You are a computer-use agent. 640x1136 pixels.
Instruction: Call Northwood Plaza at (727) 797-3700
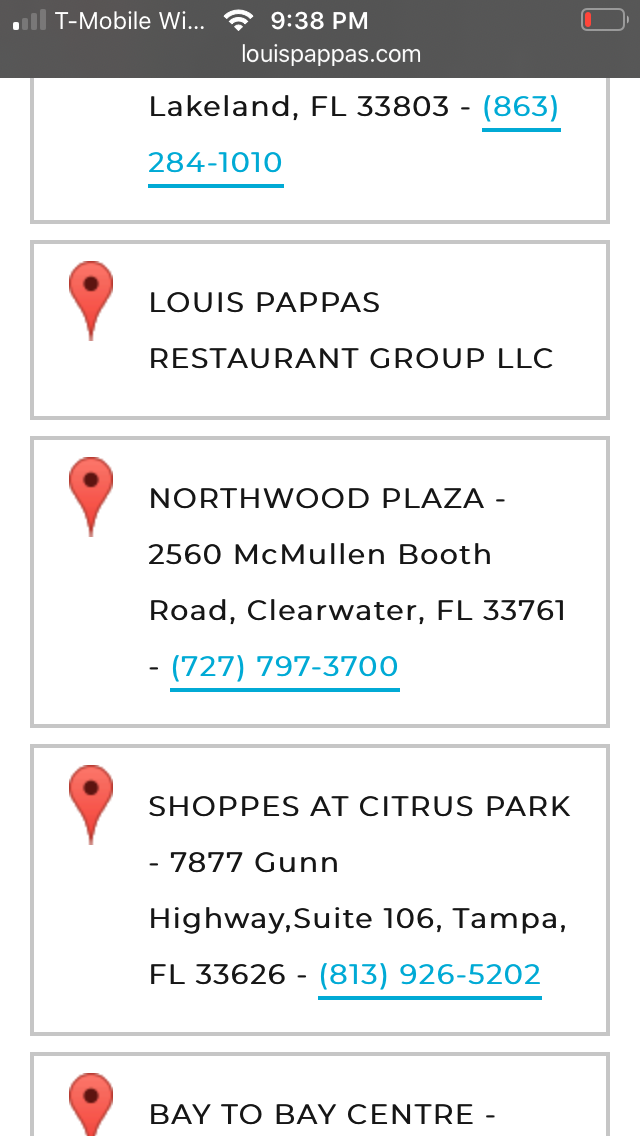coord(285,667)
